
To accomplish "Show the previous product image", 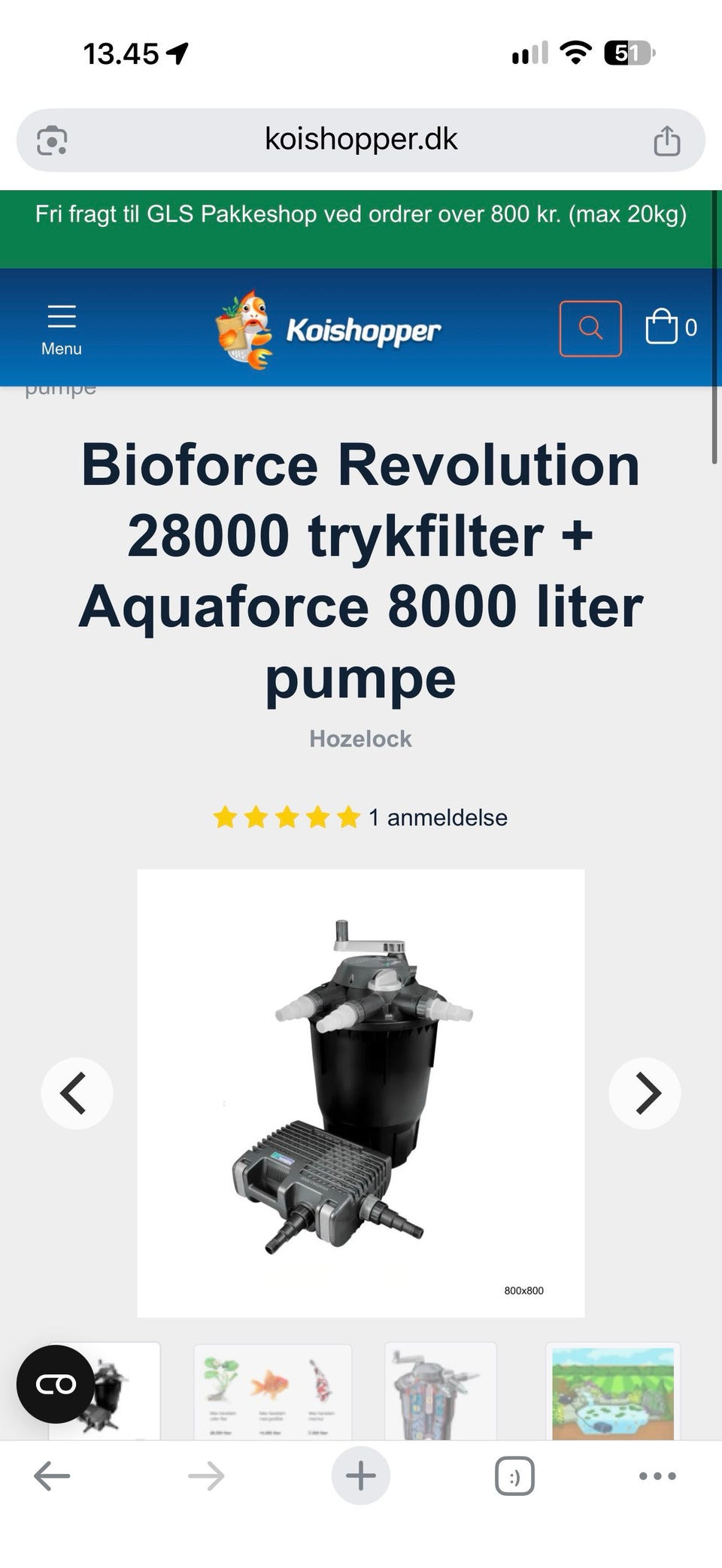I will tap(77, 1093).
